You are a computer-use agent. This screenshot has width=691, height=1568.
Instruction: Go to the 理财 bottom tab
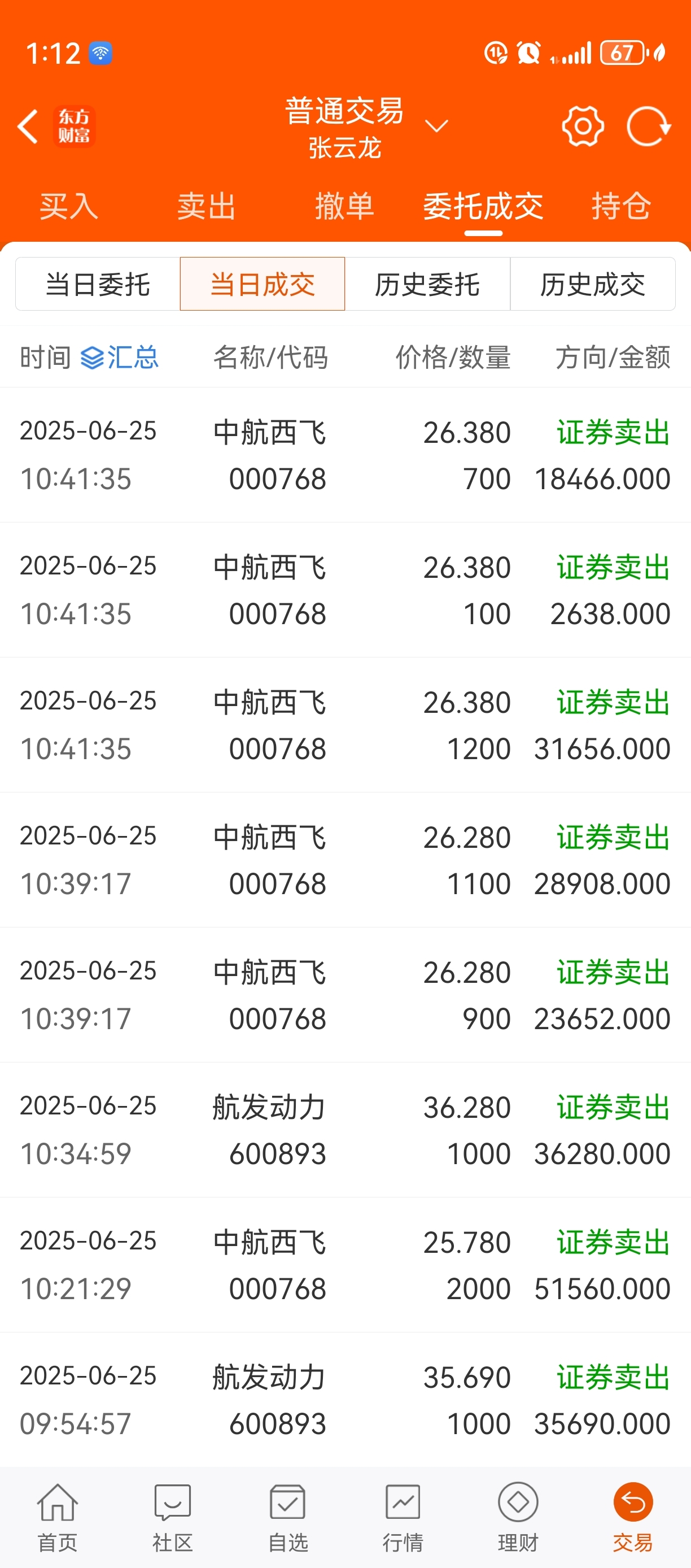point(518,1518)
